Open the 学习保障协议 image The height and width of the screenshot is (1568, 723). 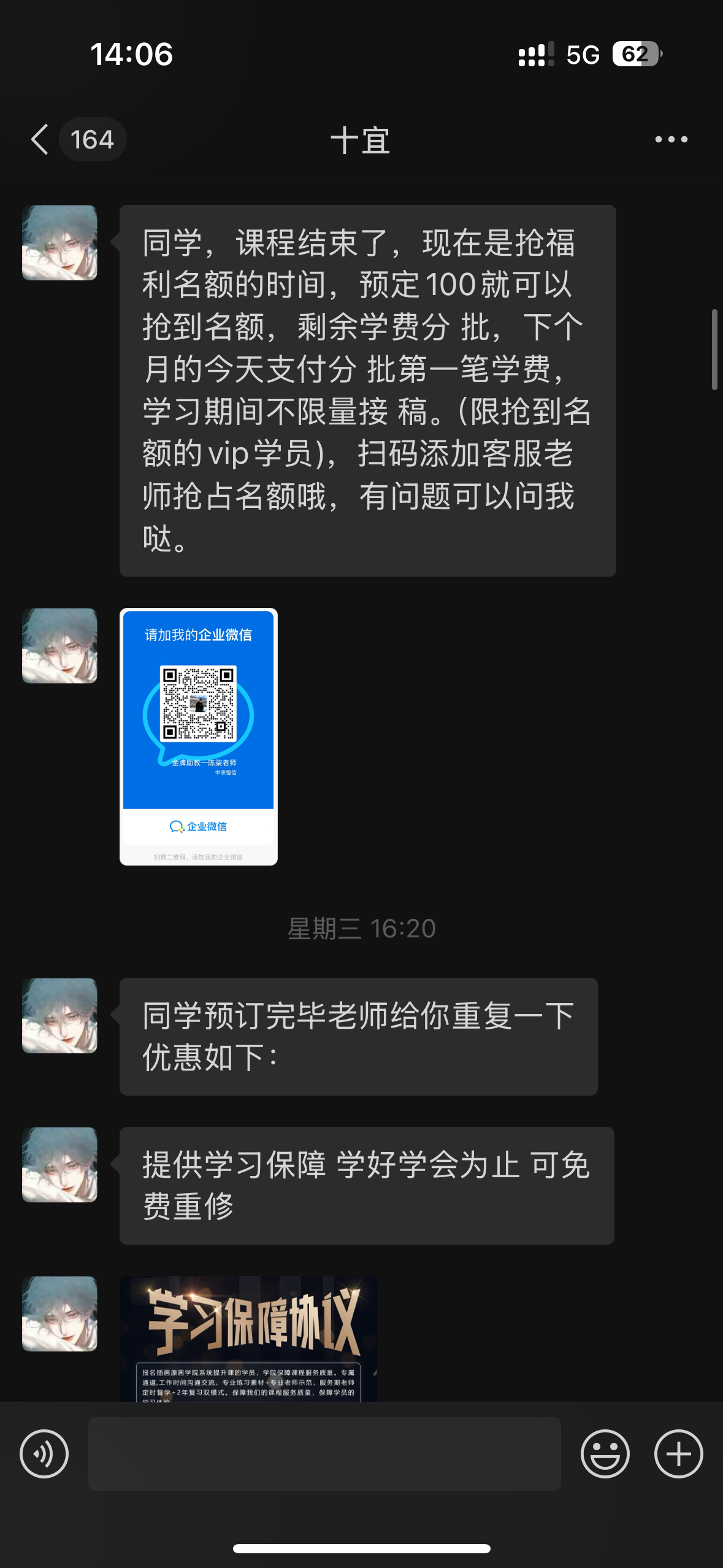[248, 1339]
